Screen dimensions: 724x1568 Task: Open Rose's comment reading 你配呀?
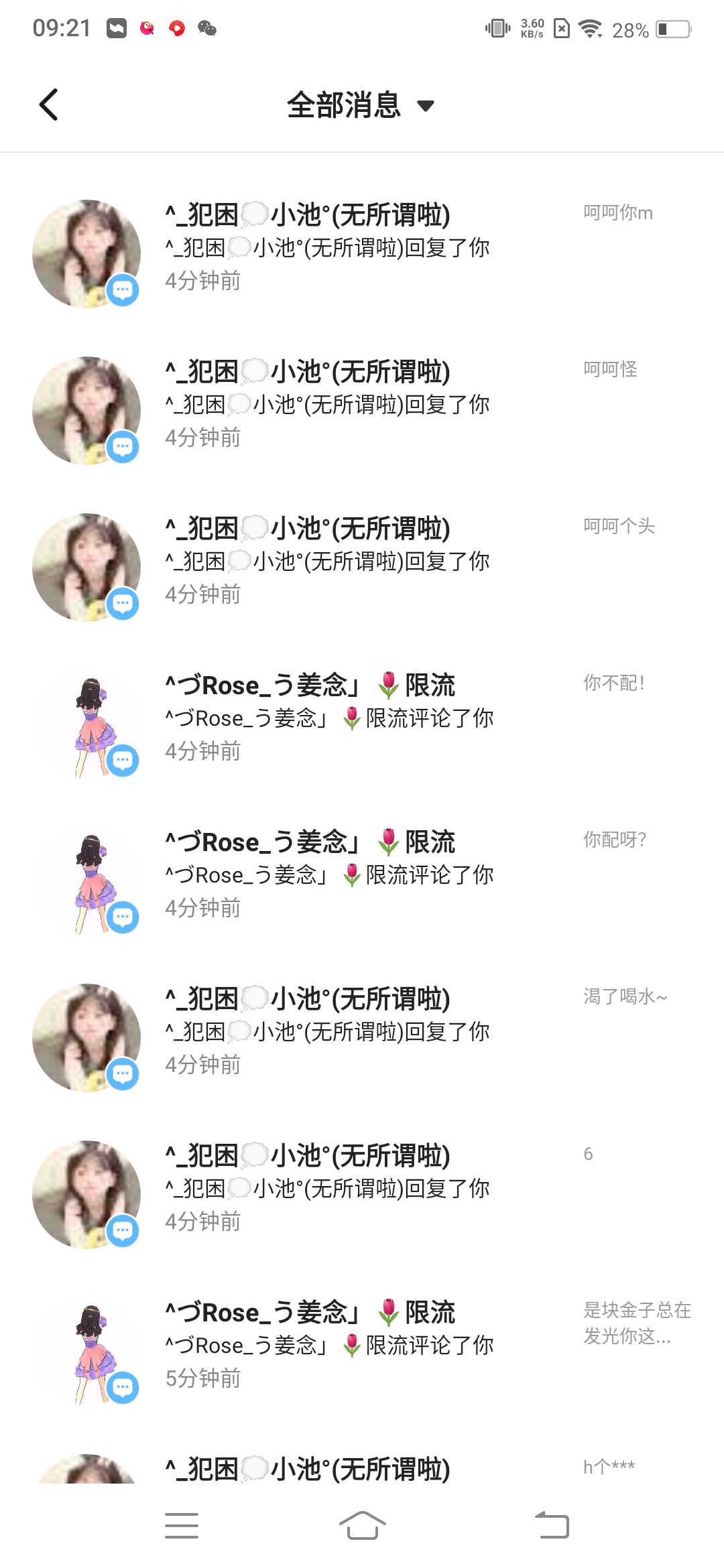(x=362, y=875)
